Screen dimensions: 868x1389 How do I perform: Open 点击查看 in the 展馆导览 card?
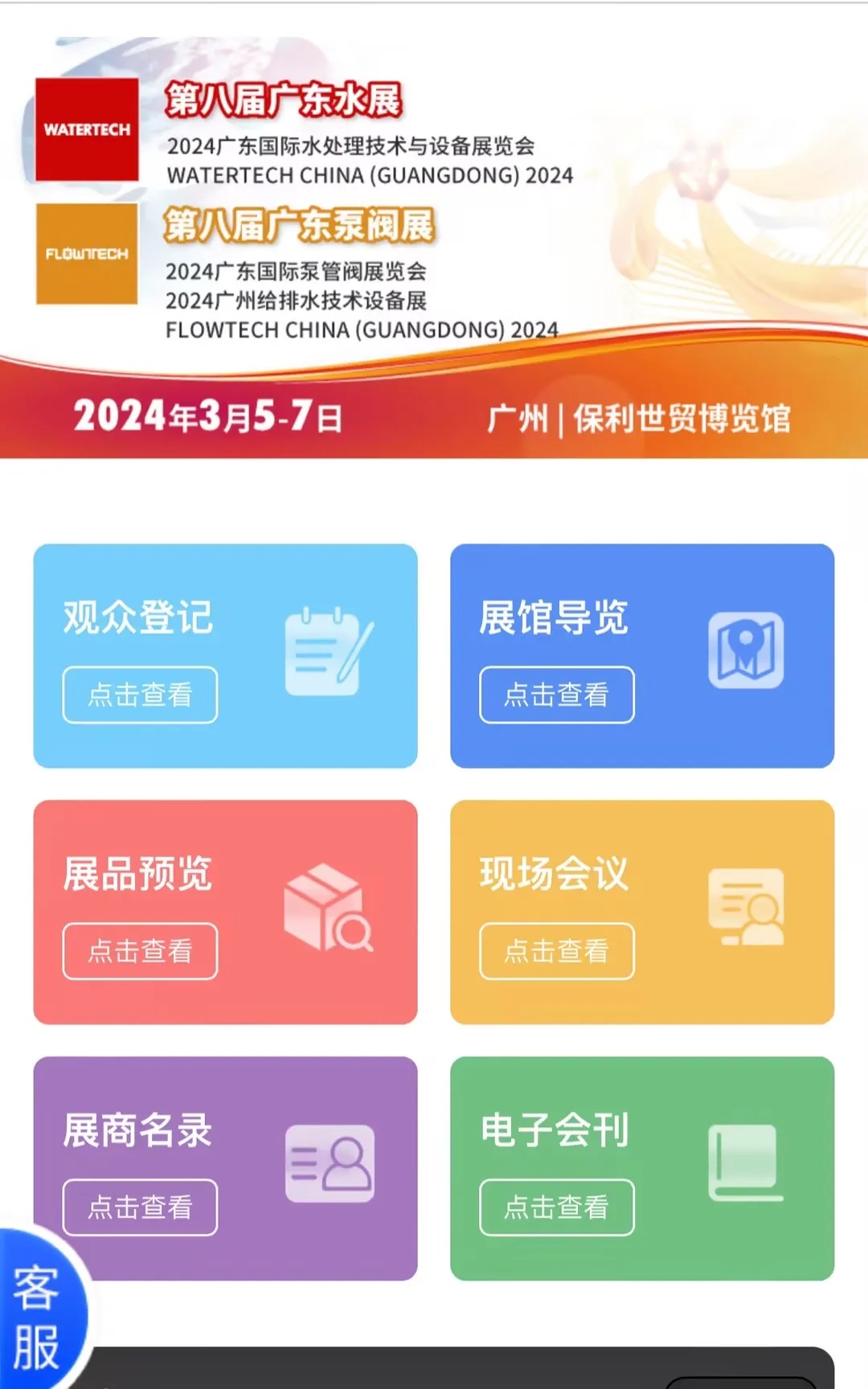(556, 694)
